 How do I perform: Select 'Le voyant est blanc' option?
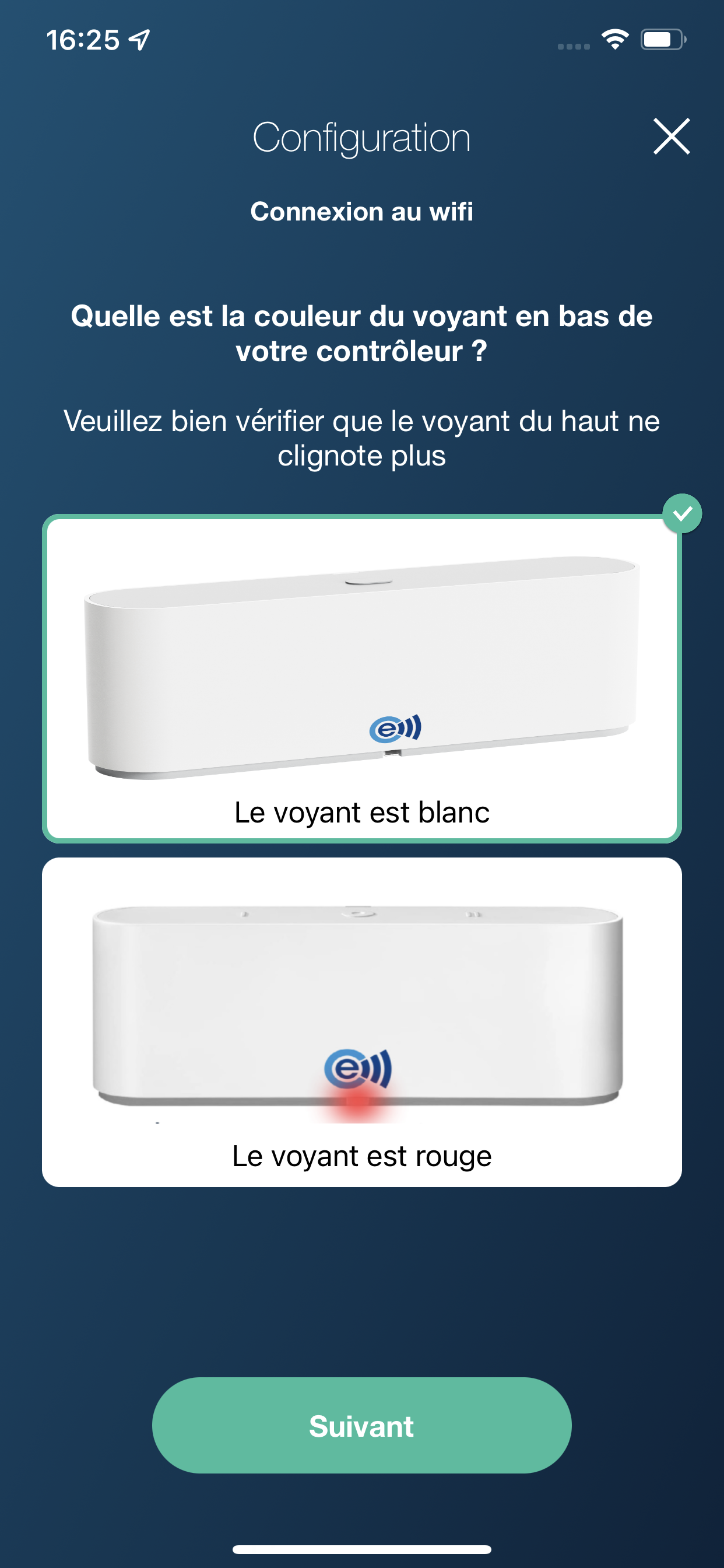[361, 678]
